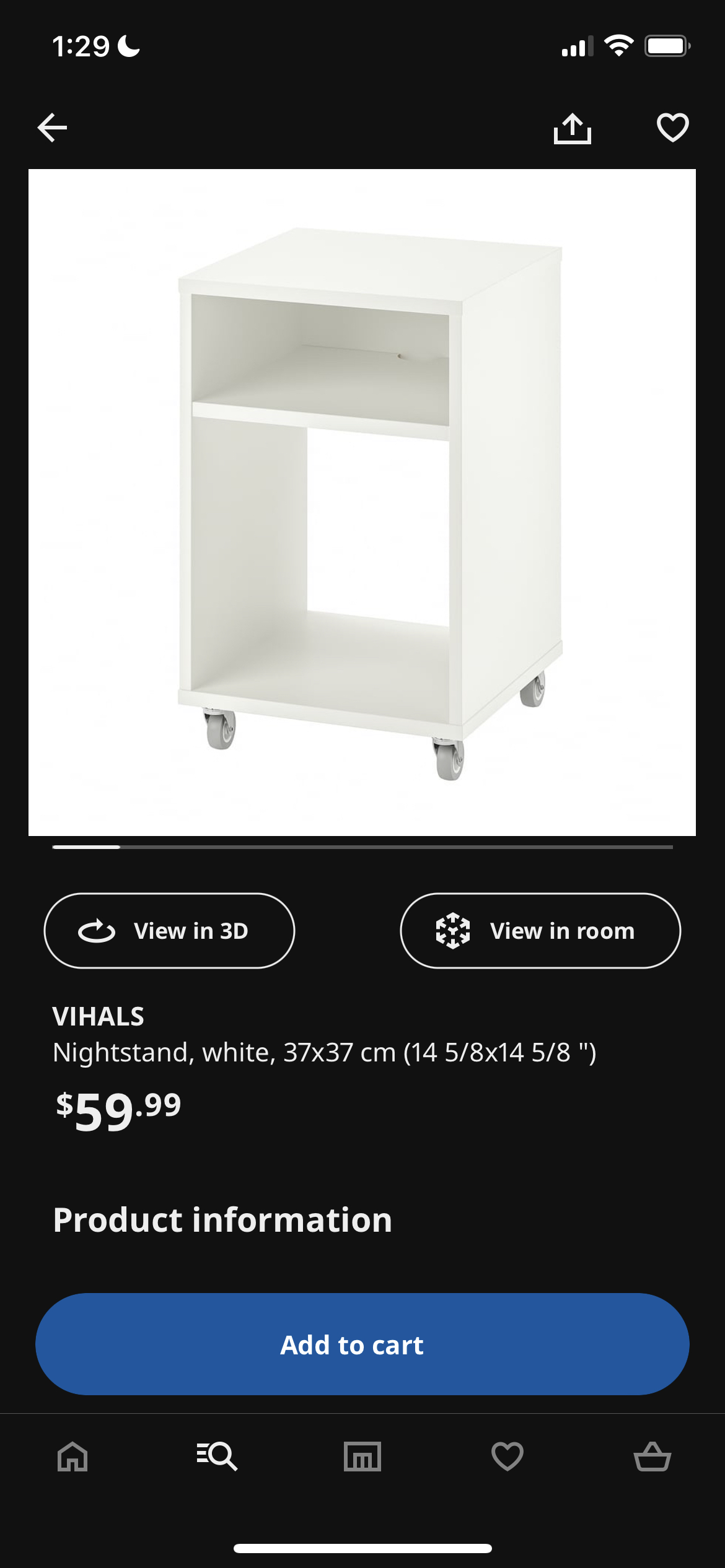Open the favorites tab in bottom navigation
Screen dimensions: 725x1568
point(507,1456)
